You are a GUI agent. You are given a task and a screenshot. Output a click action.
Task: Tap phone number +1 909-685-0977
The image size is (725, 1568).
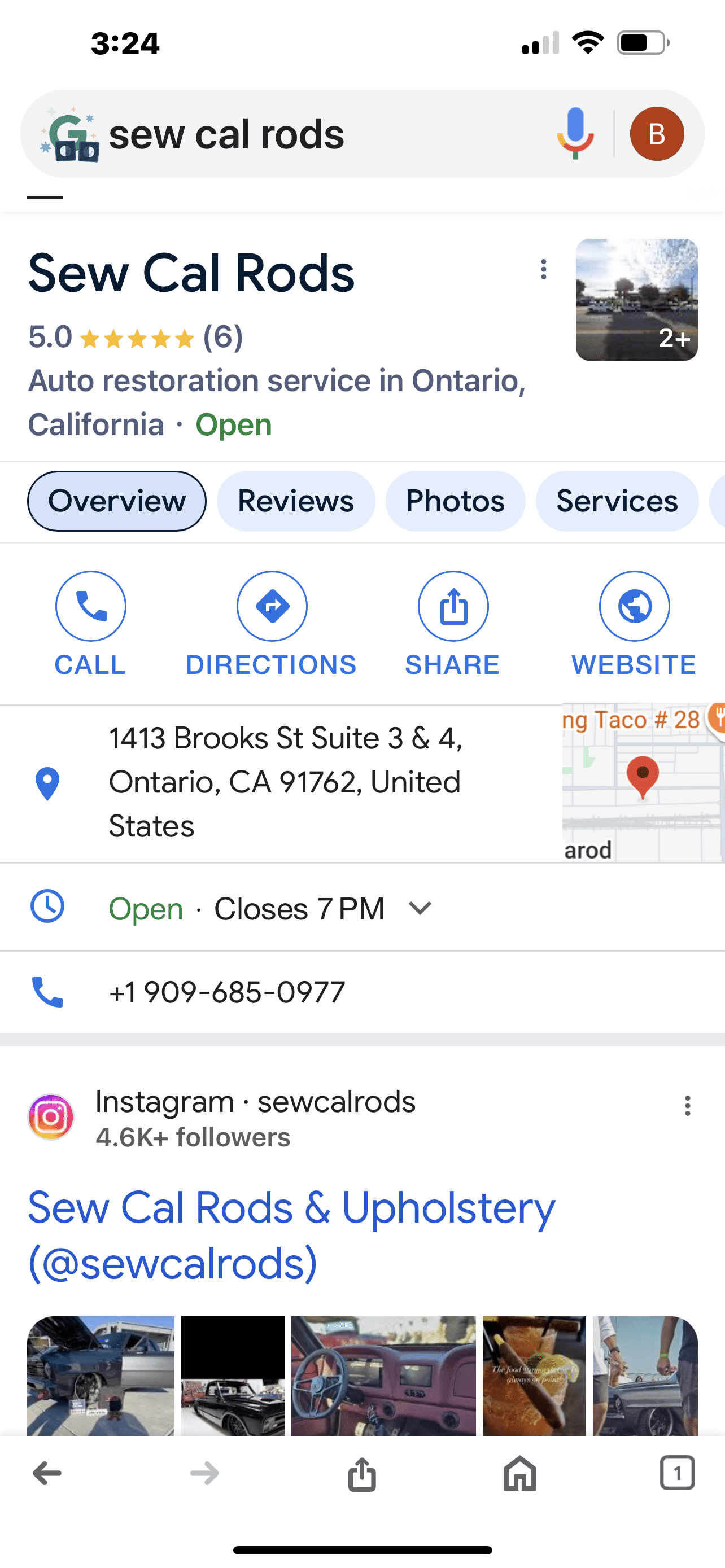226,992
